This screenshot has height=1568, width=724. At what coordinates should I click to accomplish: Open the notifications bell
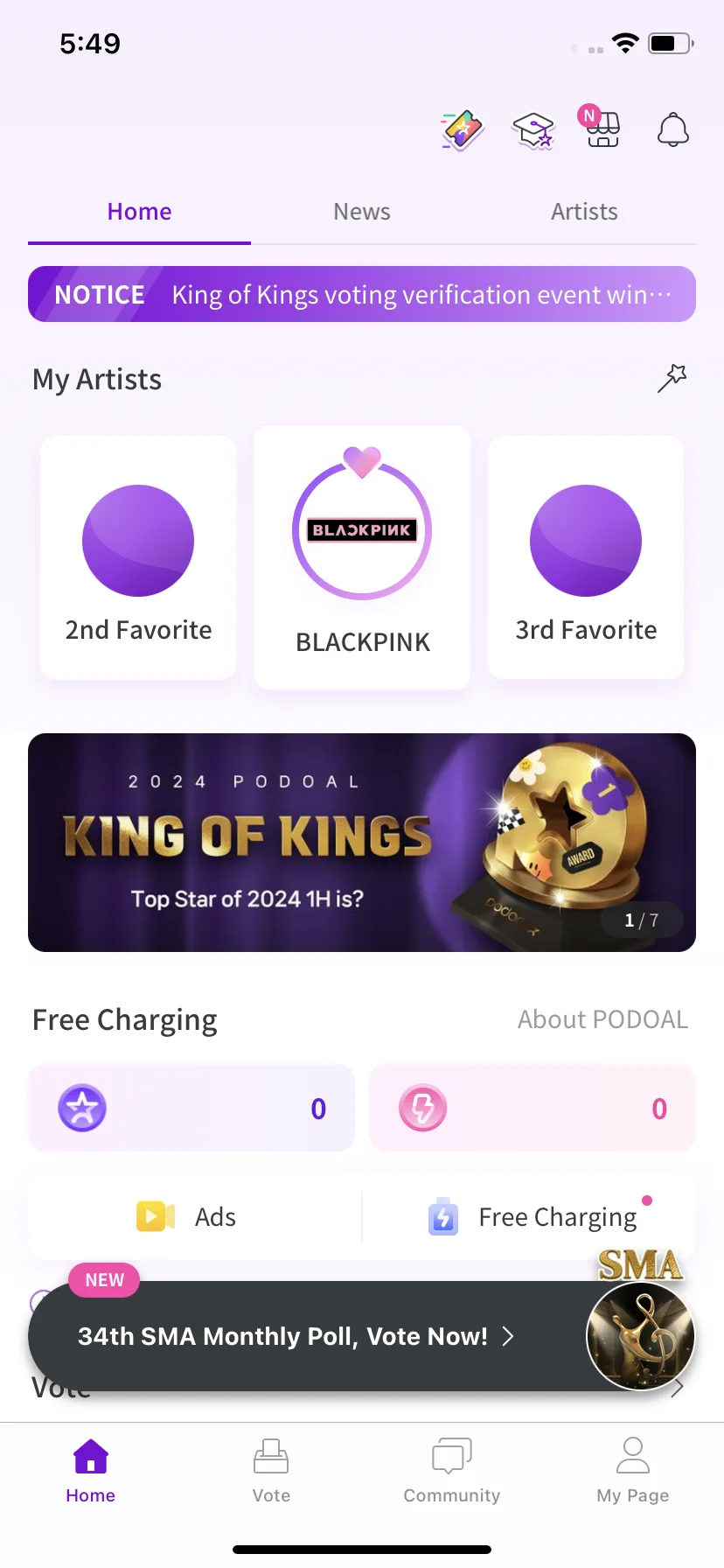tap(672, 130)
